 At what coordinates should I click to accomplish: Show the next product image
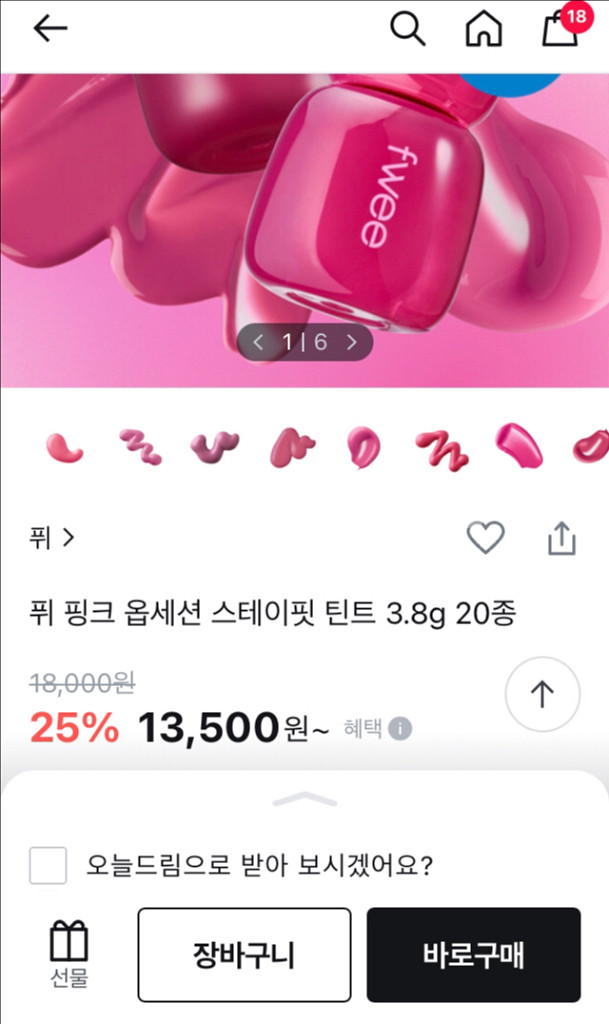[351, 342]
